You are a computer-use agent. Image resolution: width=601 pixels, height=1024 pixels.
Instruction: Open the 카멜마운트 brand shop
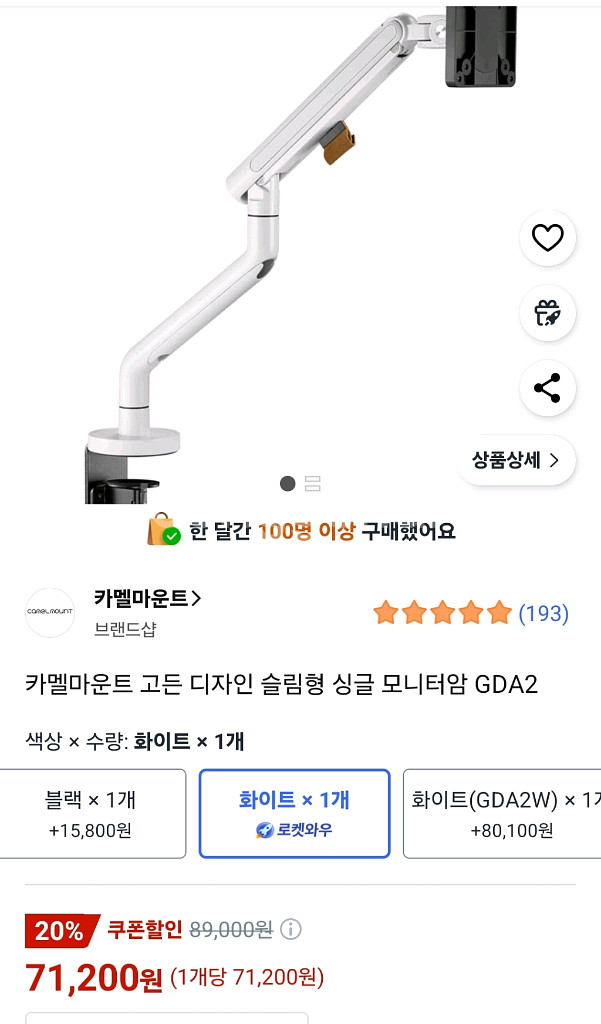point(147,599)
